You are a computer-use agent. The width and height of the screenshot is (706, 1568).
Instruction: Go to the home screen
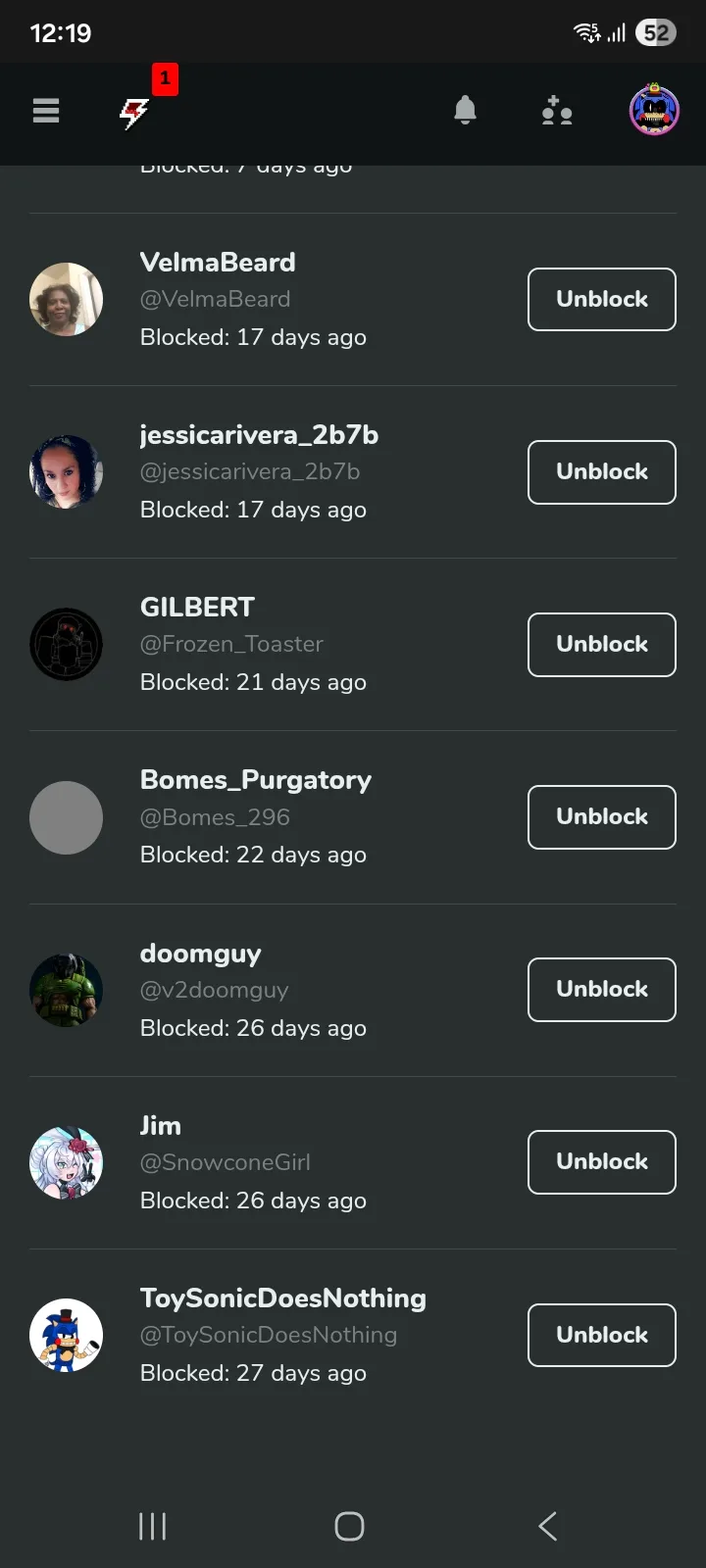349,1526
